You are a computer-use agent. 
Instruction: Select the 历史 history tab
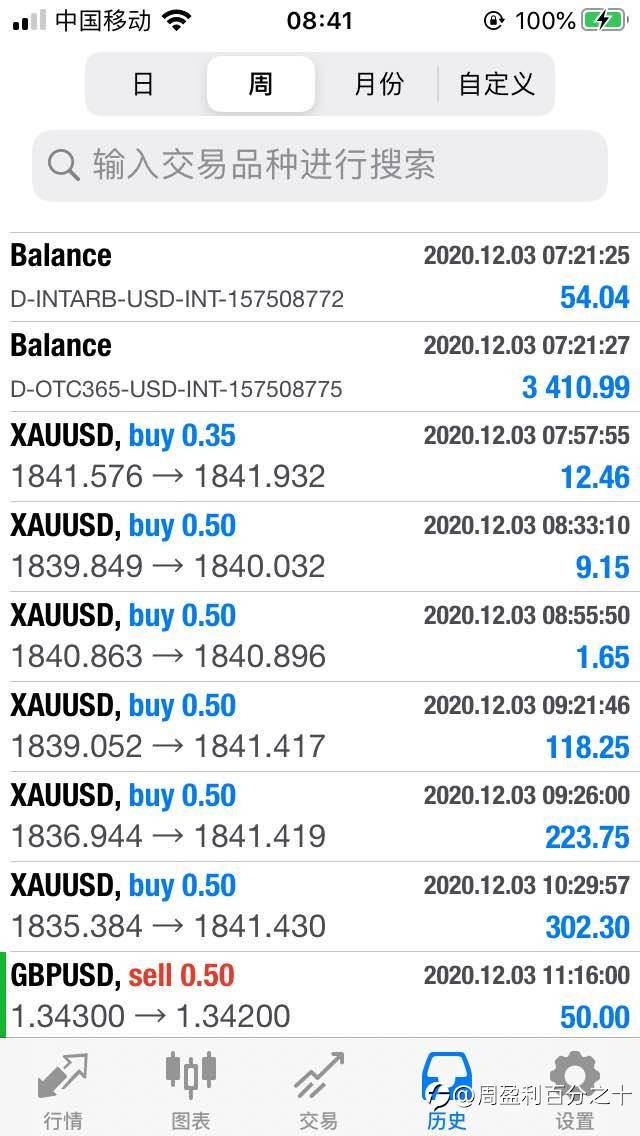pos(446,1088)
